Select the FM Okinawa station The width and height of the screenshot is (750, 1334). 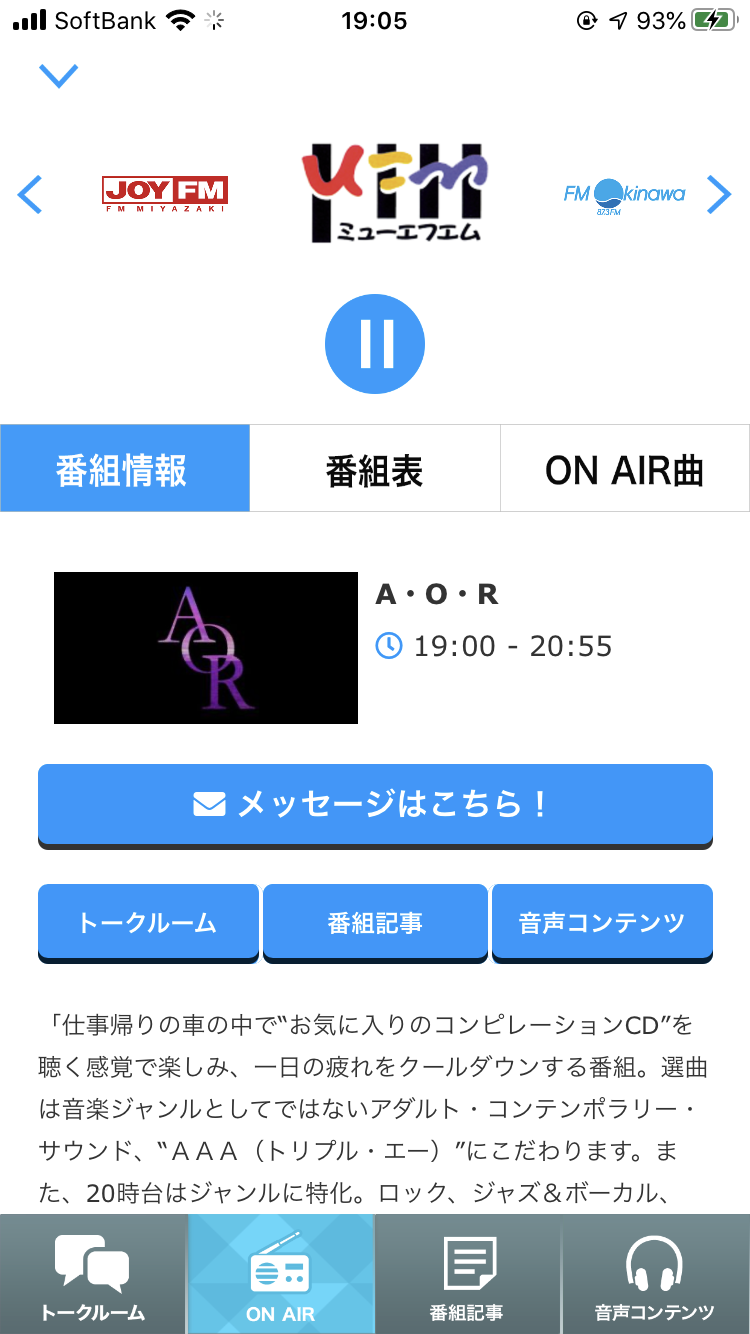pyautogui.click(x=624, y=193)
